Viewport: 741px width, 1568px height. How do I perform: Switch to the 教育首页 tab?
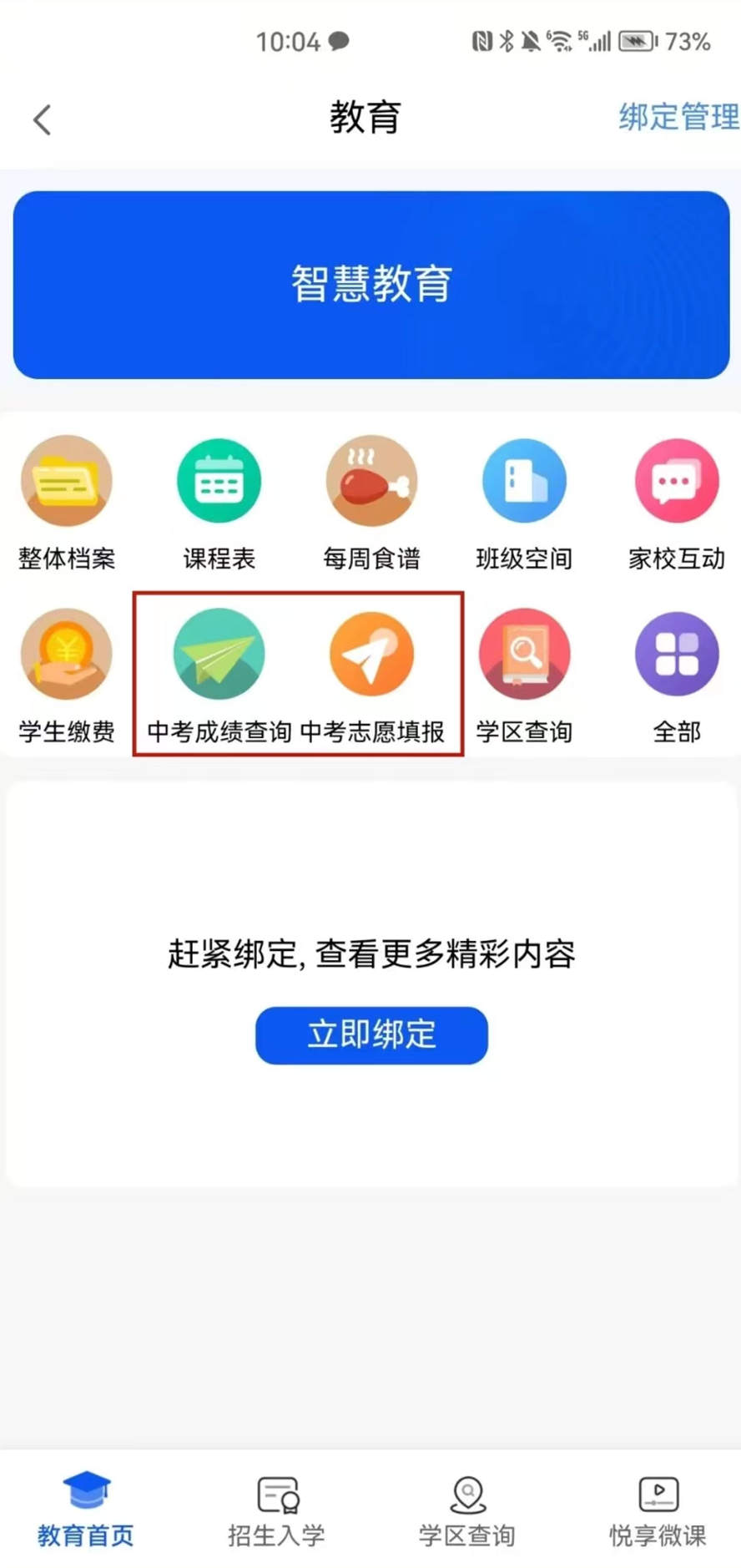tap(86, 1508)
